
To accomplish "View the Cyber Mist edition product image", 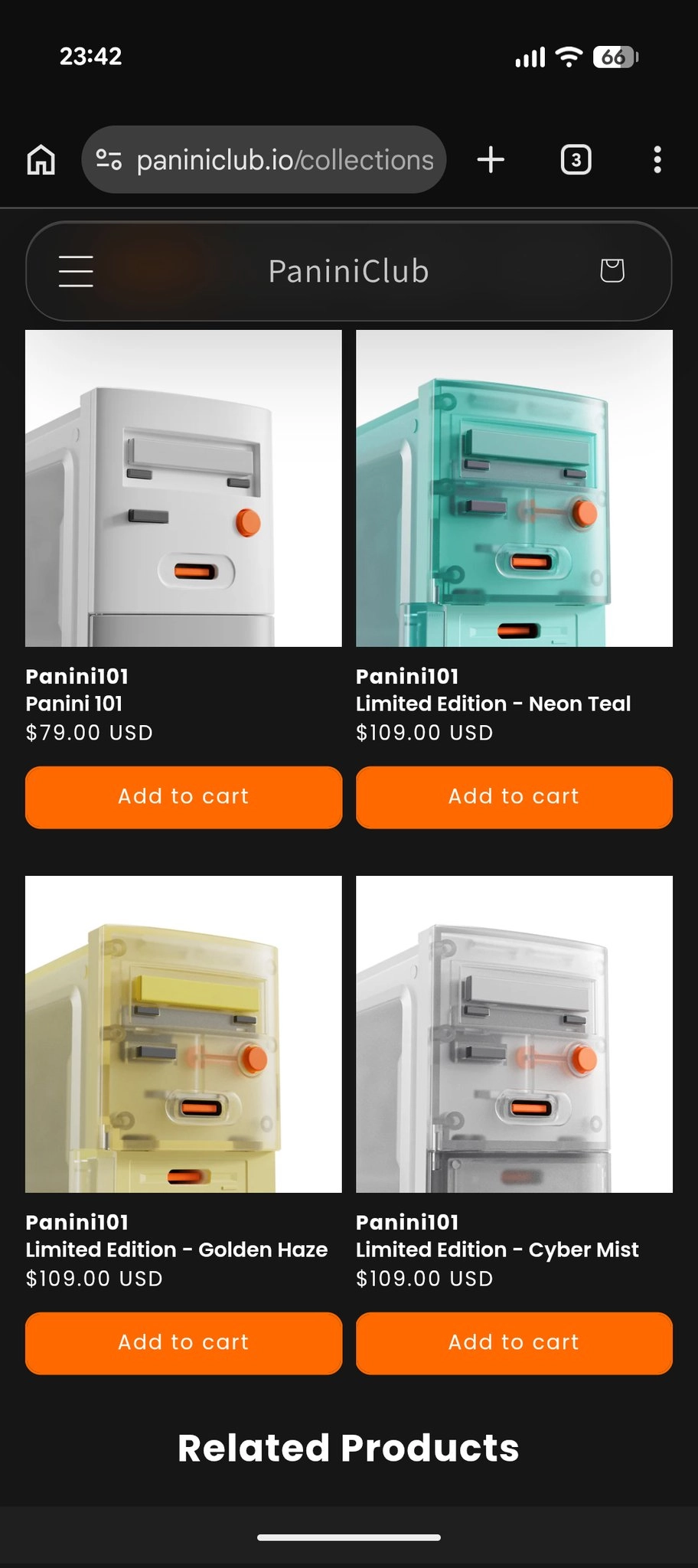I will (x=514, y=1034).
